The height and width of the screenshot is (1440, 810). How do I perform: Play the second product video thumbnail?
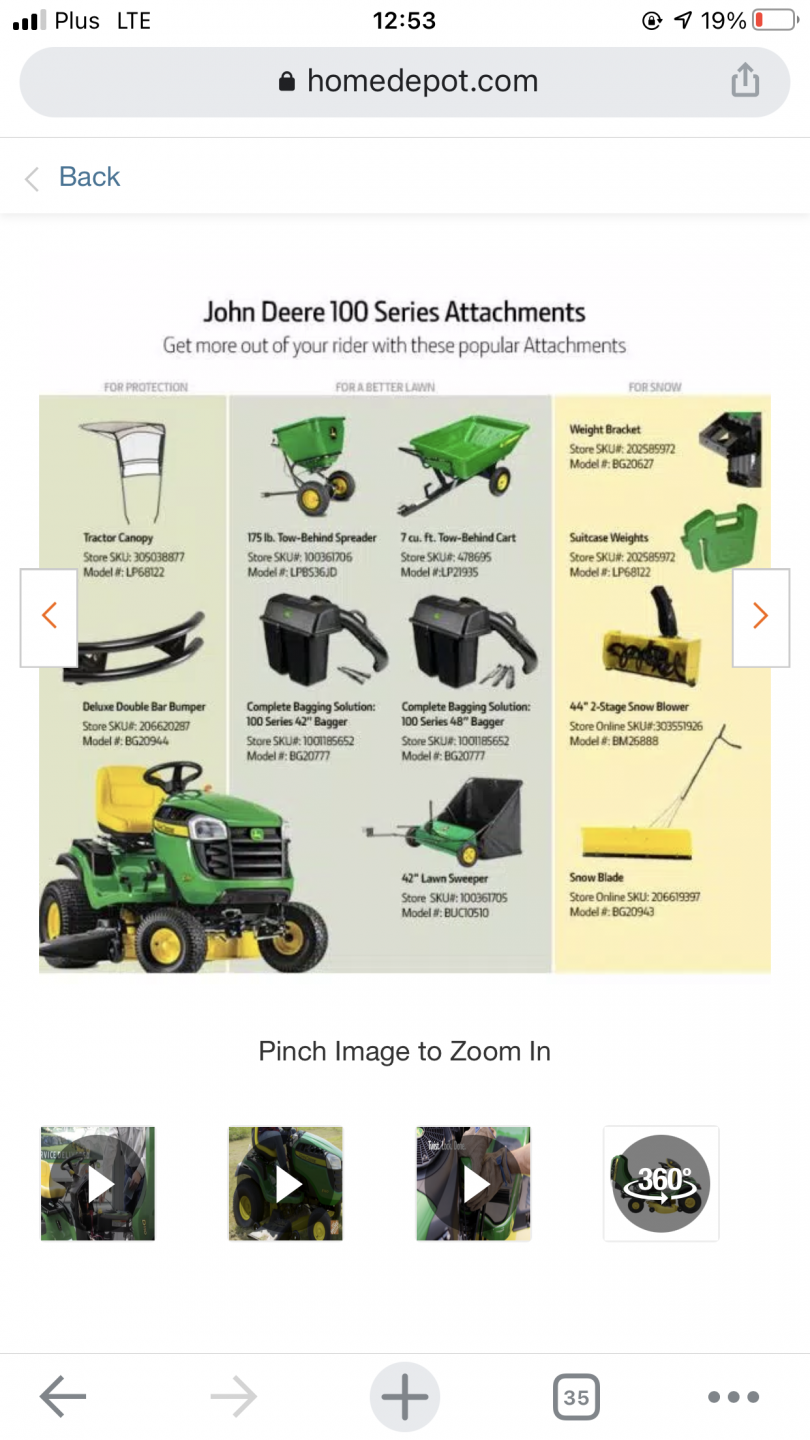coord(286,1184)
